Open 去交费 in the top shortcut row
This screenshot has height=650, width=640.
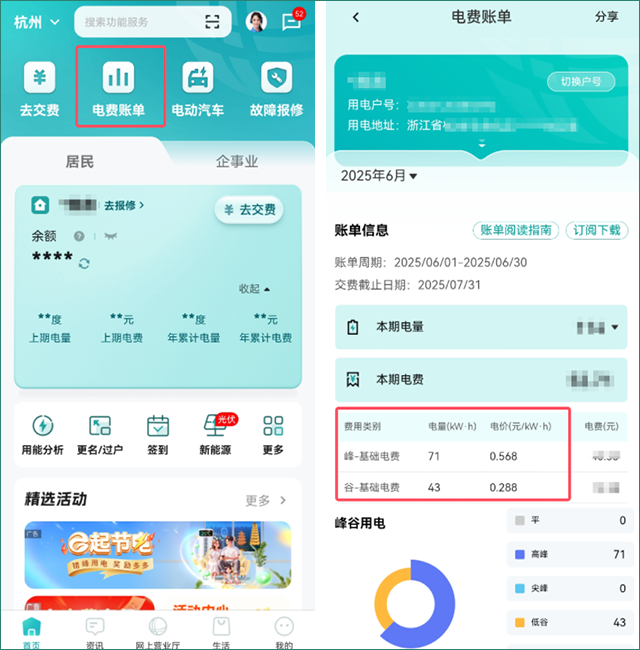point(39,87)
